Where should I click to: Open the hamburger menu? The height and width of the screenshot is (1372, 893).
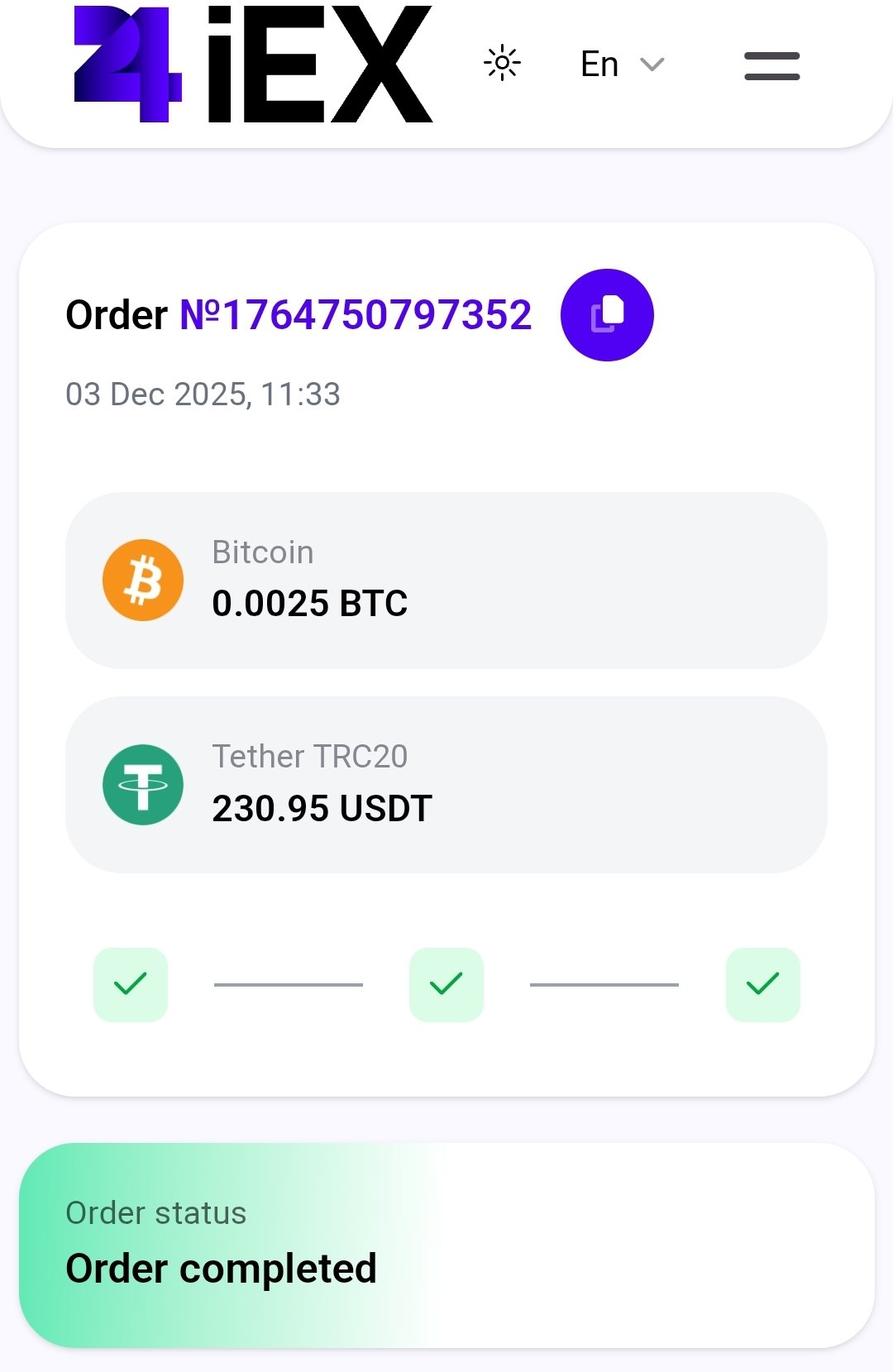click(771, 66)
